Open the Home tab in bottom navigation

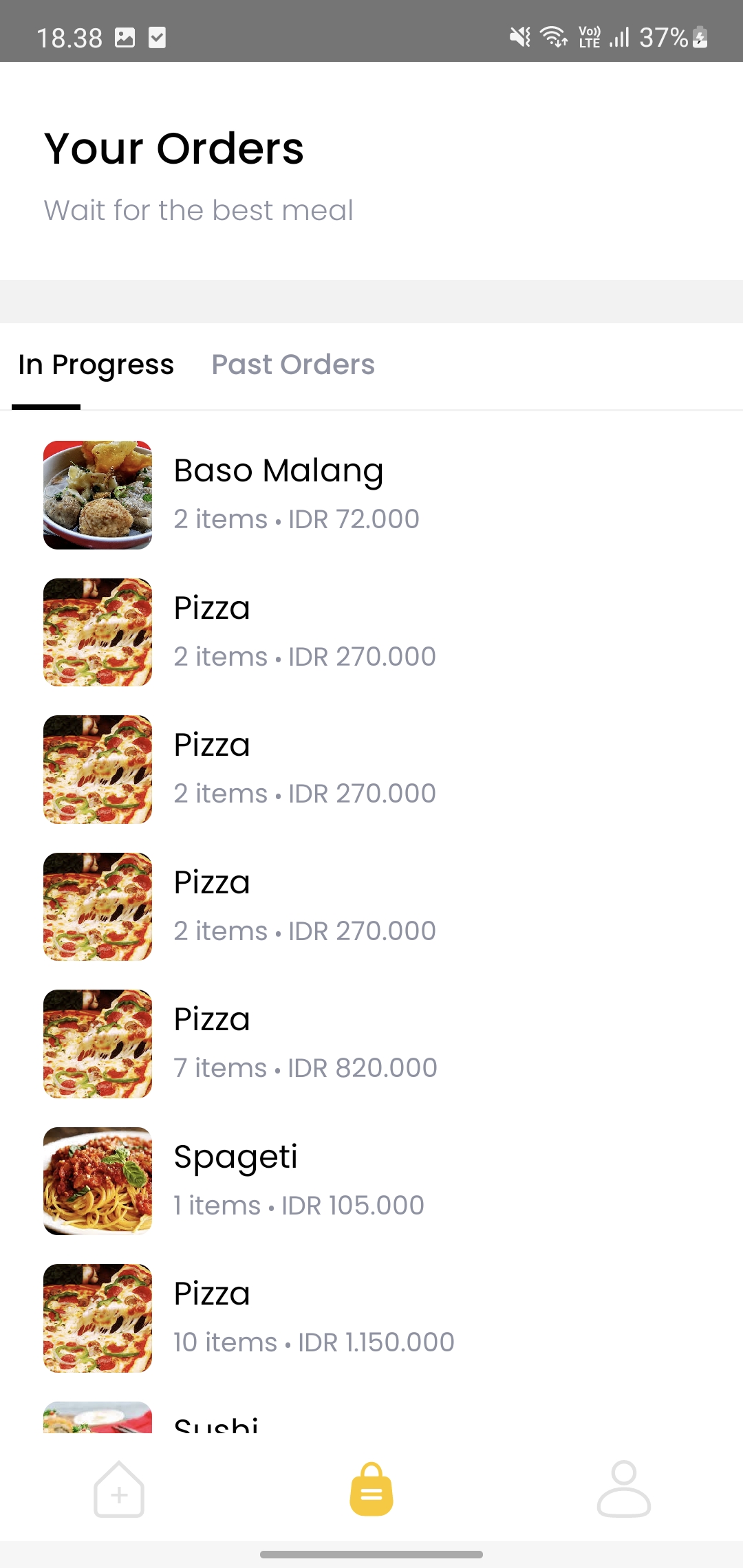point(118,1488)
